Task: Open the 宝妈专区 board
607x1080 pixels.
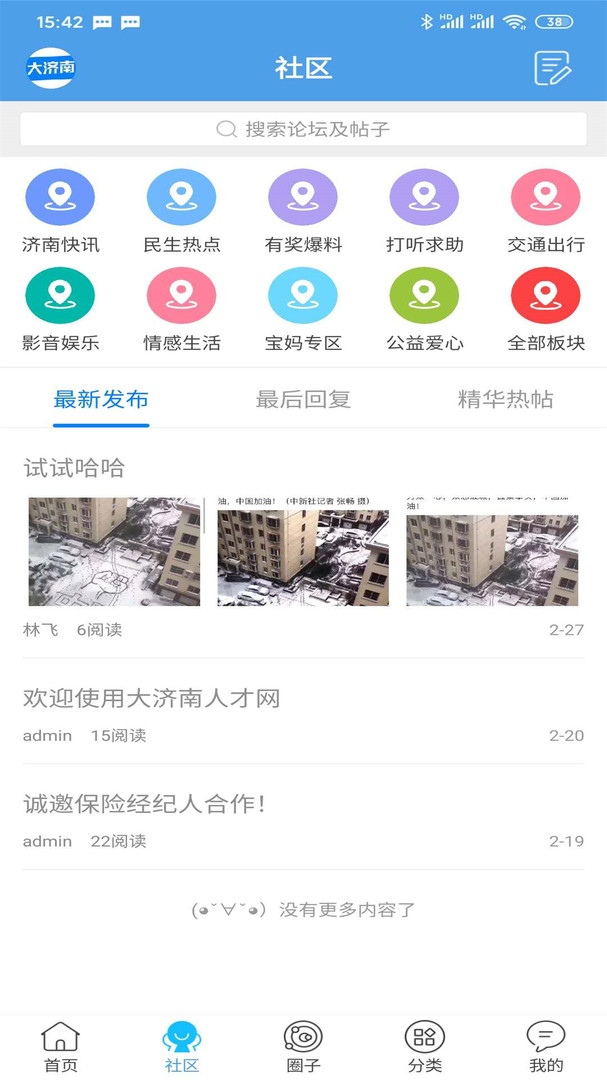Action: [x=303, y=309]
